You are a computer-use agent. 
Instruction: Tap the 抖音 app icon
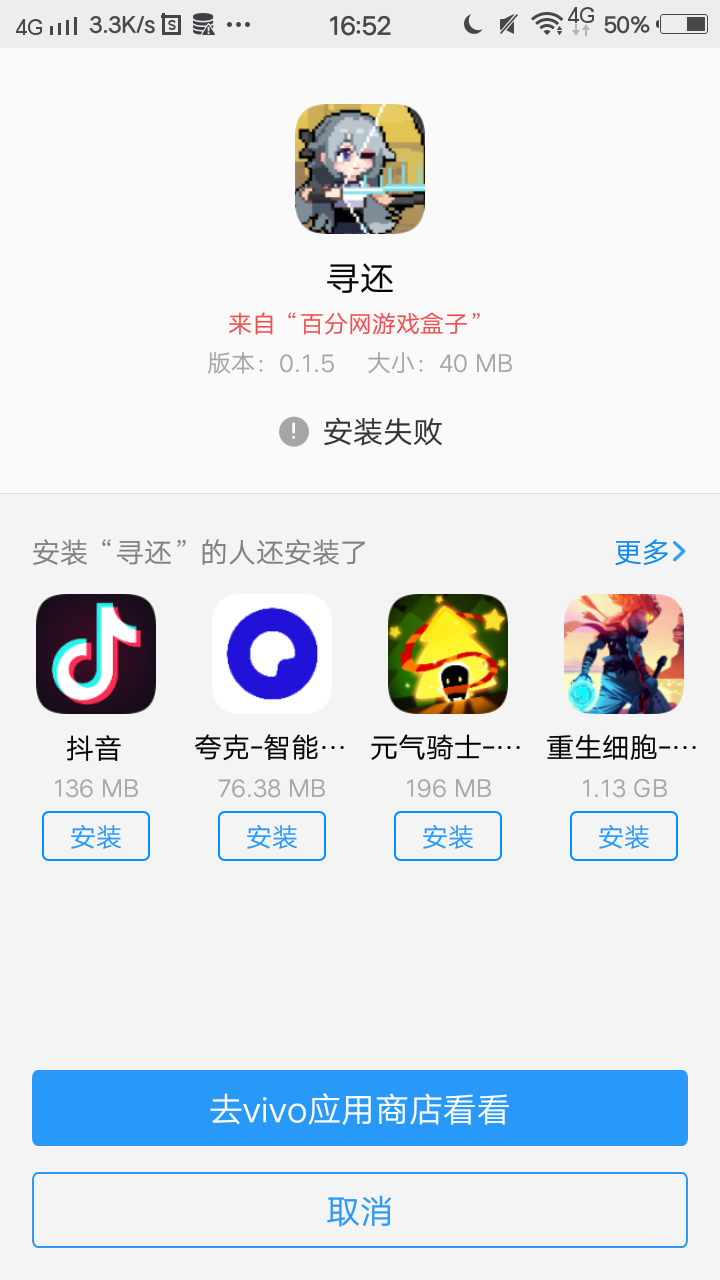point(95,653)
